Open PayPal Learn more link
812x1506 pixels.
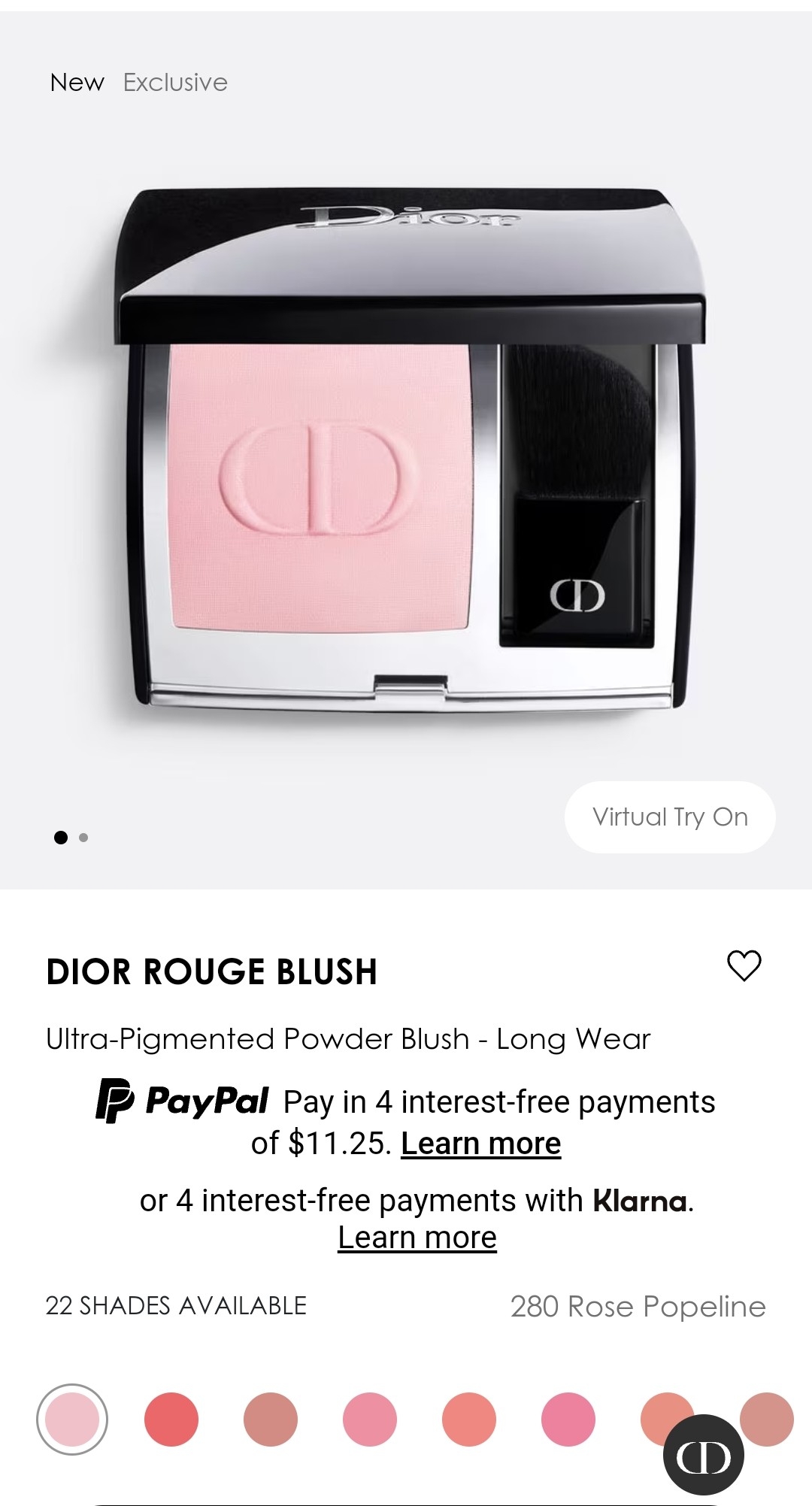(480, 1144)
